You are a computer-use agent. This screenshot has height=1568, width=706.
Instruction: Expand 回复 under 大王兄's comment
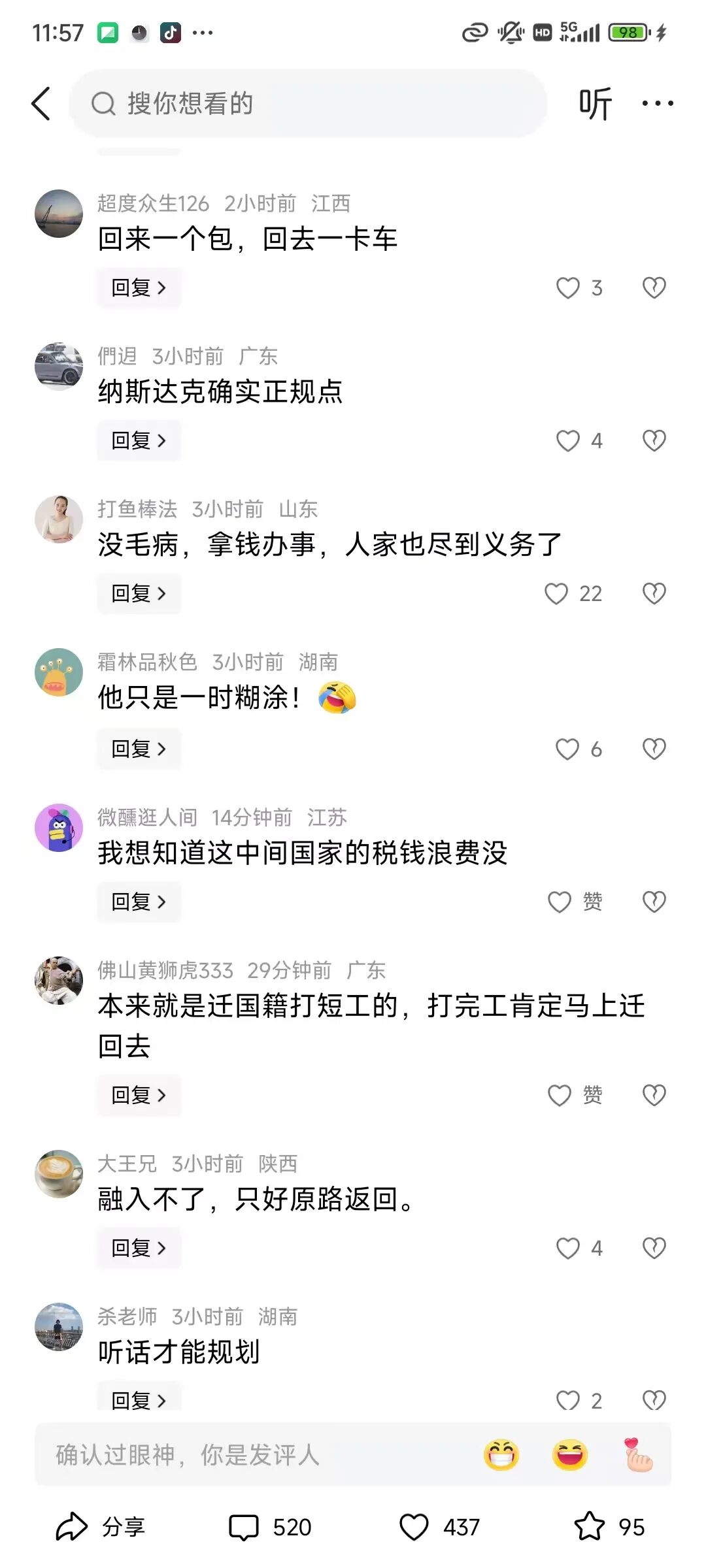point(139,1248)
